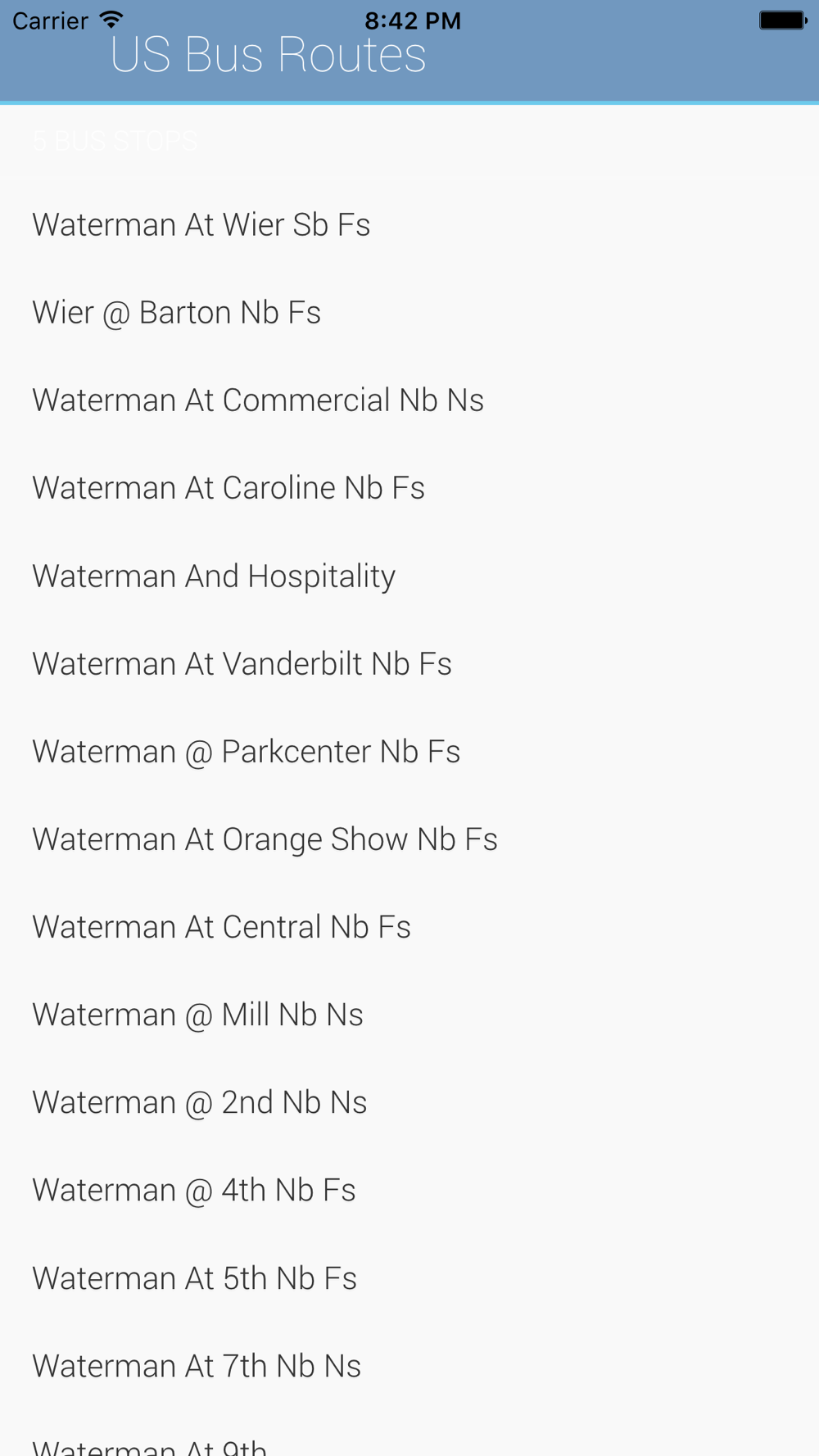The height and width of the screenshot is (1456, 819).
Task: Choose Waterman At Orange Show Nb Fs
Action: (409, 839)
